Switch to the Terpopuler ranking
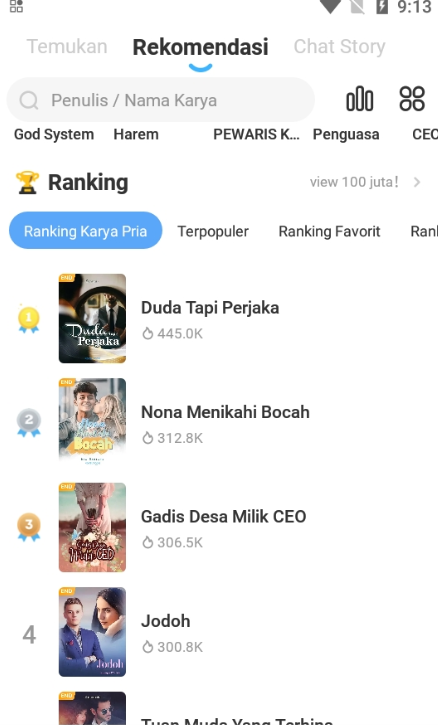The image size is (438, 725). pos(213,231)
